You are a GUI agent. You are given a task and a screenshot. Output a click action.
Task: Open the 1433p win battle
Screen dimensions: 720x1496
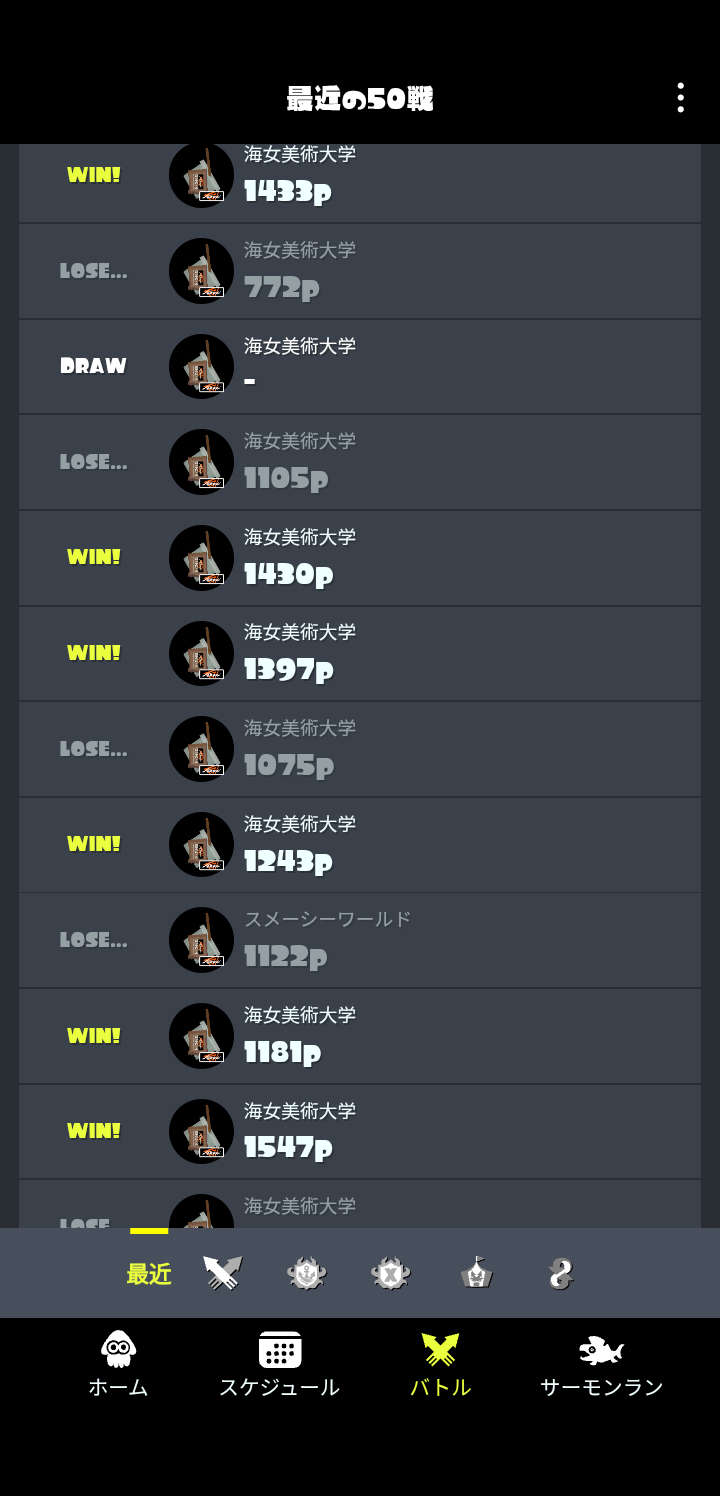tap(360, 183)
